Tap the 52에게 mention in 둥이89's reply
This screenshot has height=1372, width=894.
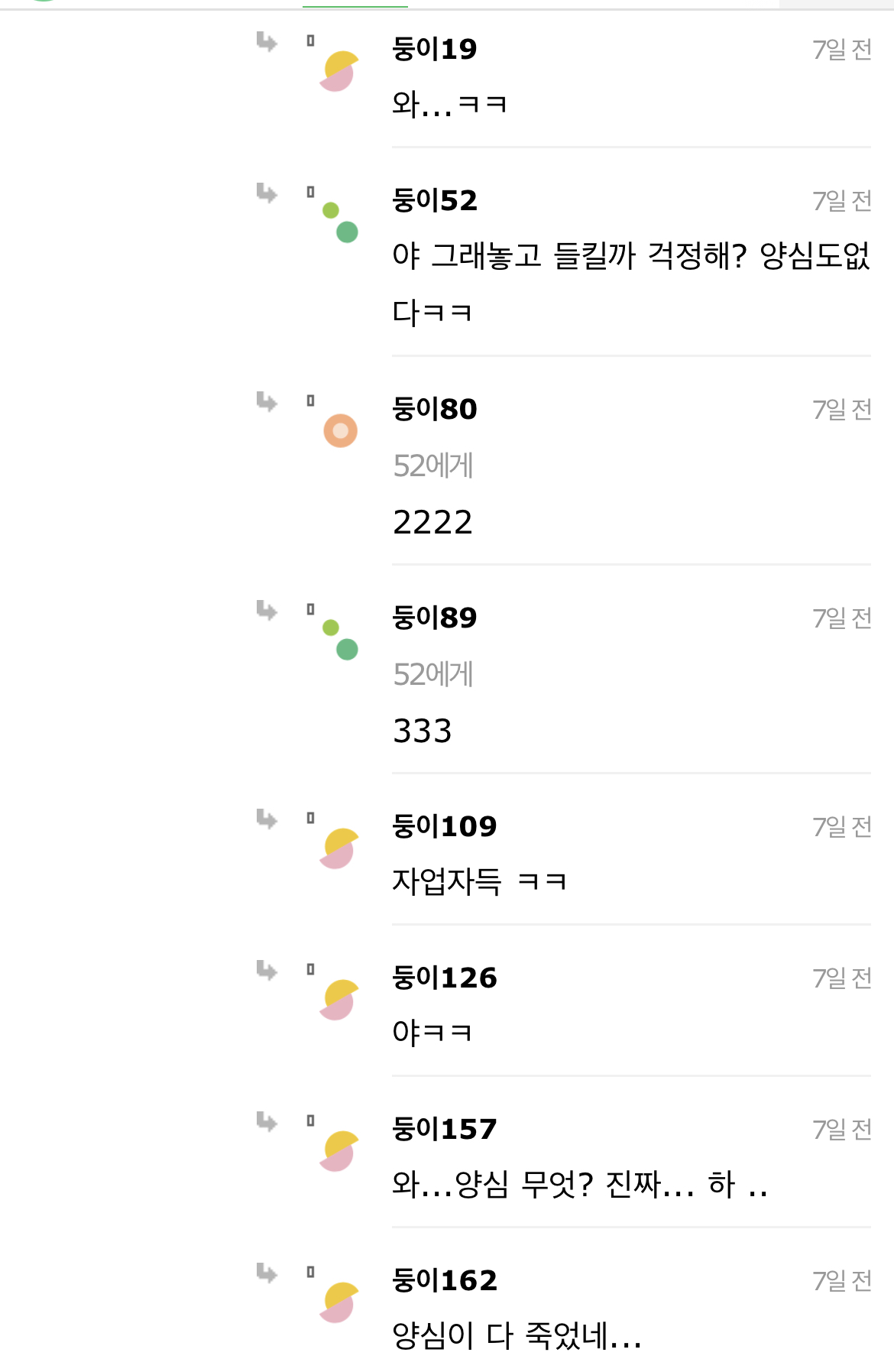[x=433, y=674]
